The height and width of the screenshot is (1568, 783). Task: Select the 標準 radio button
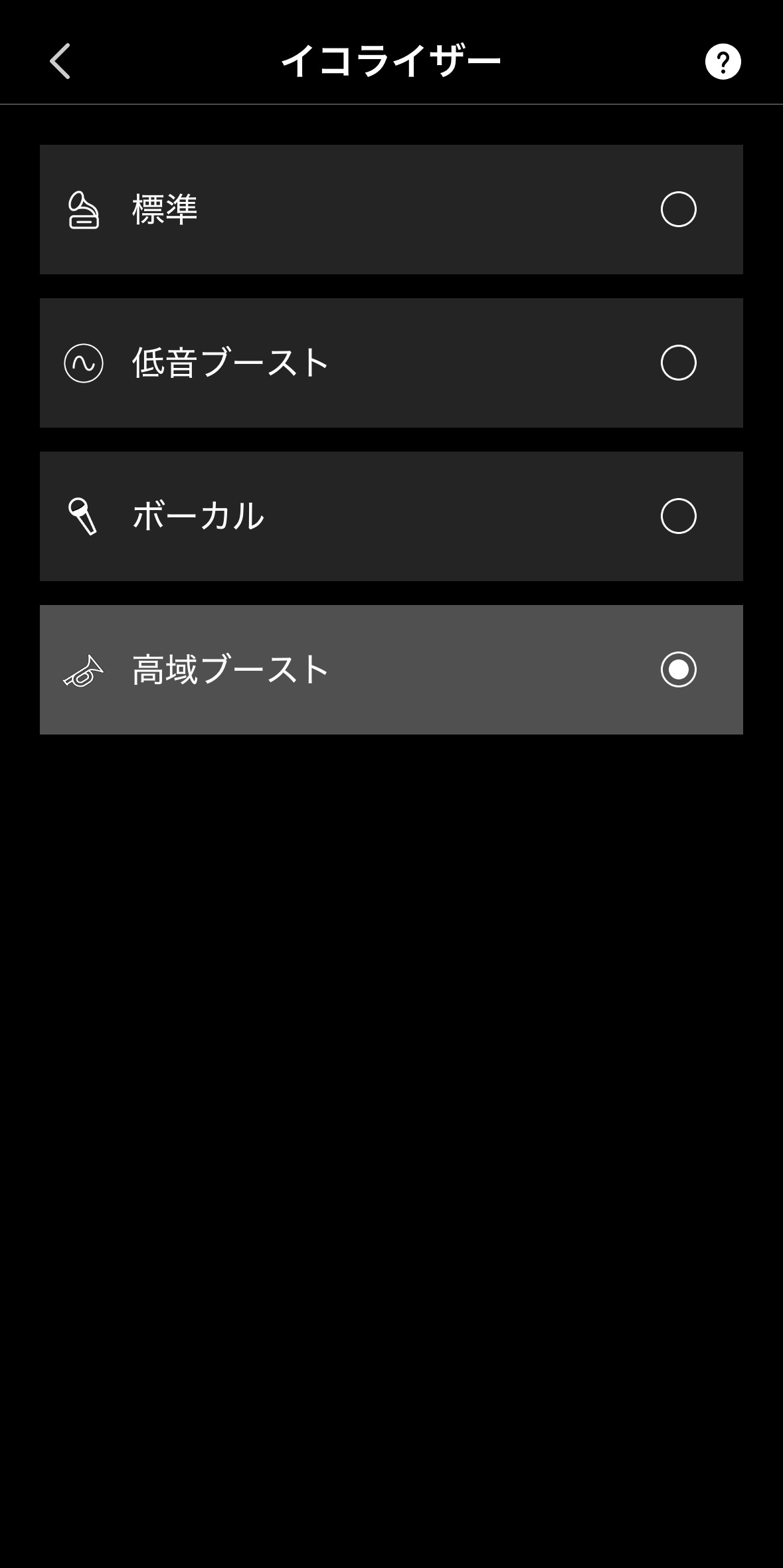point(679,209)
